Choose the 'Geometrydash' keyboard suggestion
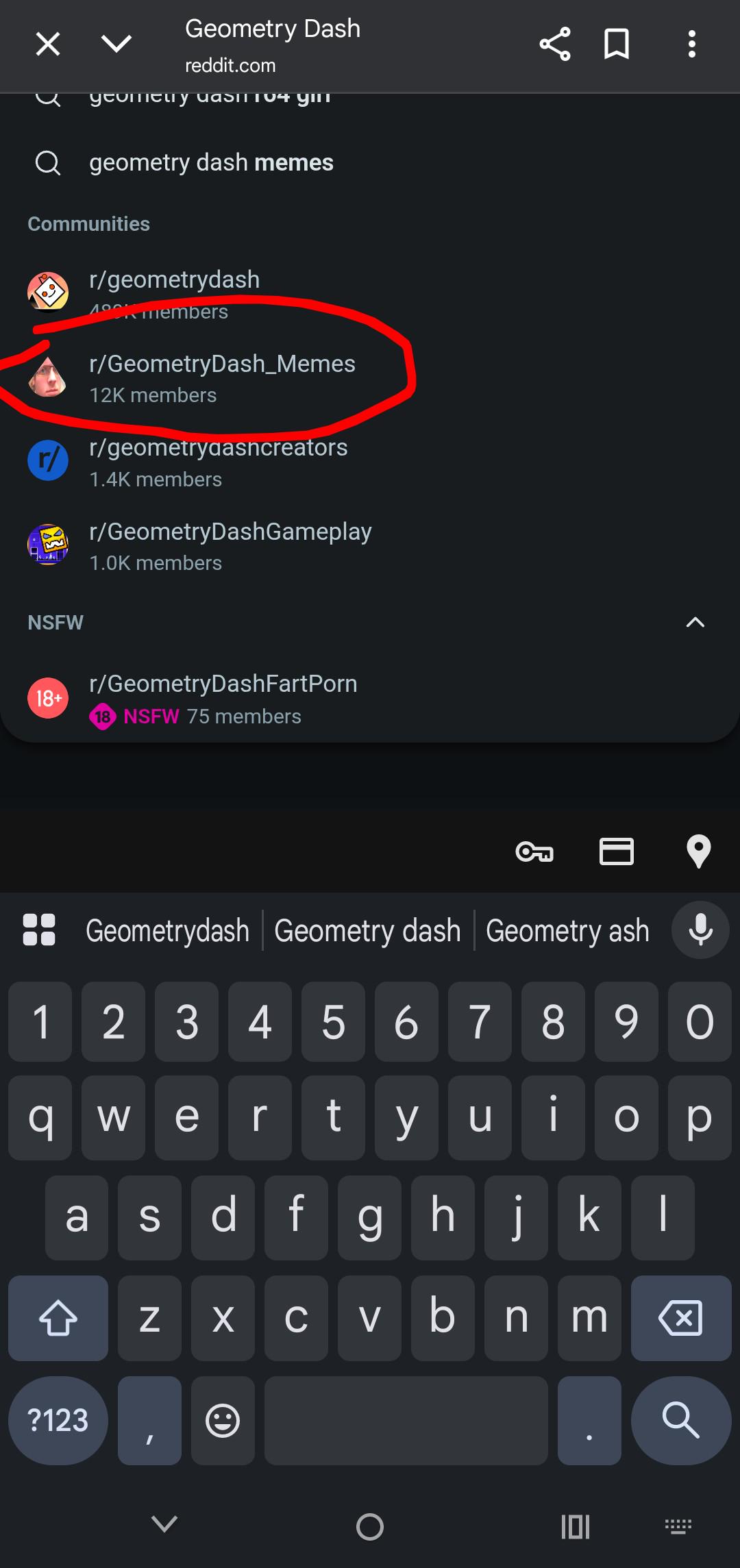 pos(168,931)
